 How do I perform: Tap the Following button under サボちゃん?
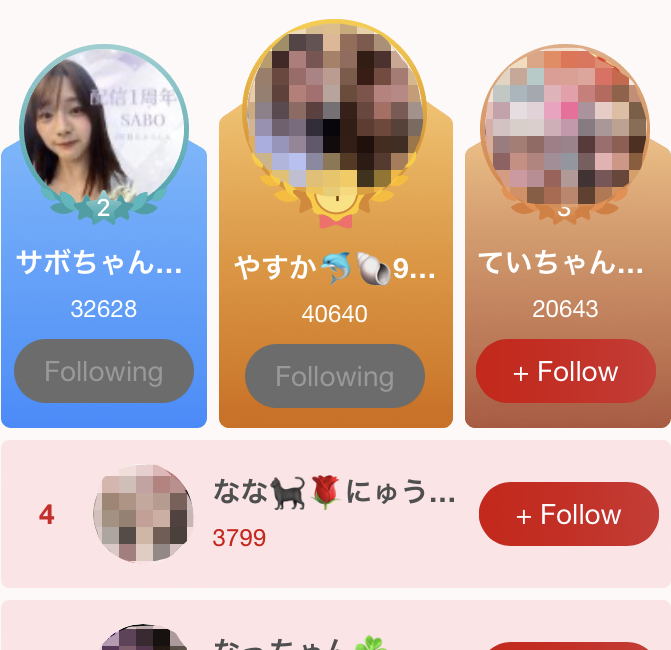point(104,372)
